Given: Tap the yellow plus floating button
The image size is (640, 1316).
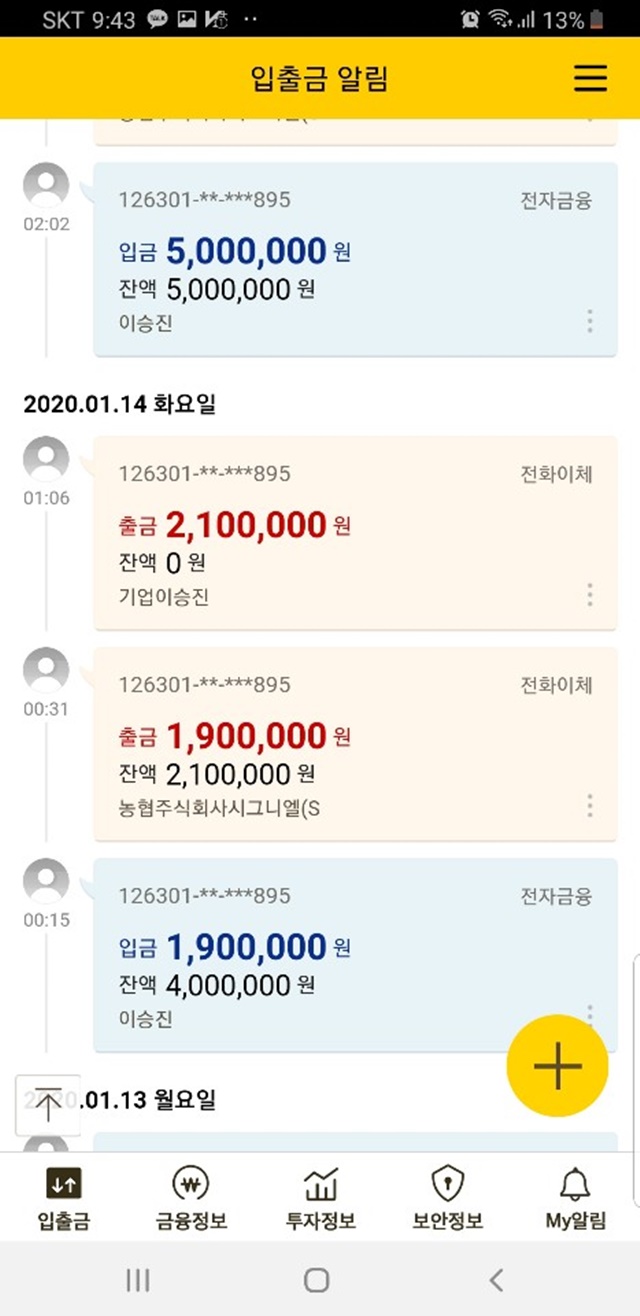Looking at the screenshot, I should pyautogui.click(x=557, y=1066).
